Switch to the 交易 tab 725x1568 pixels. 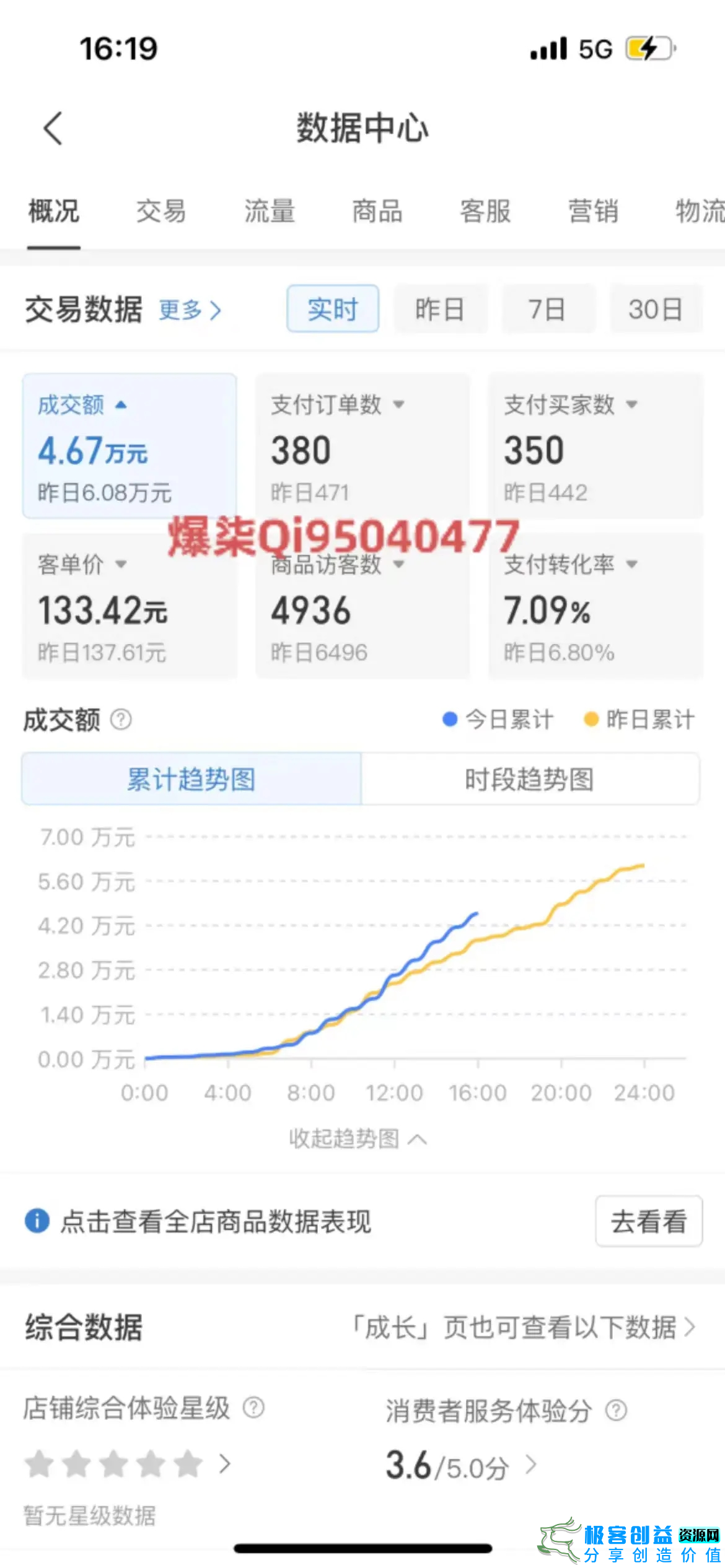point(160,212)
